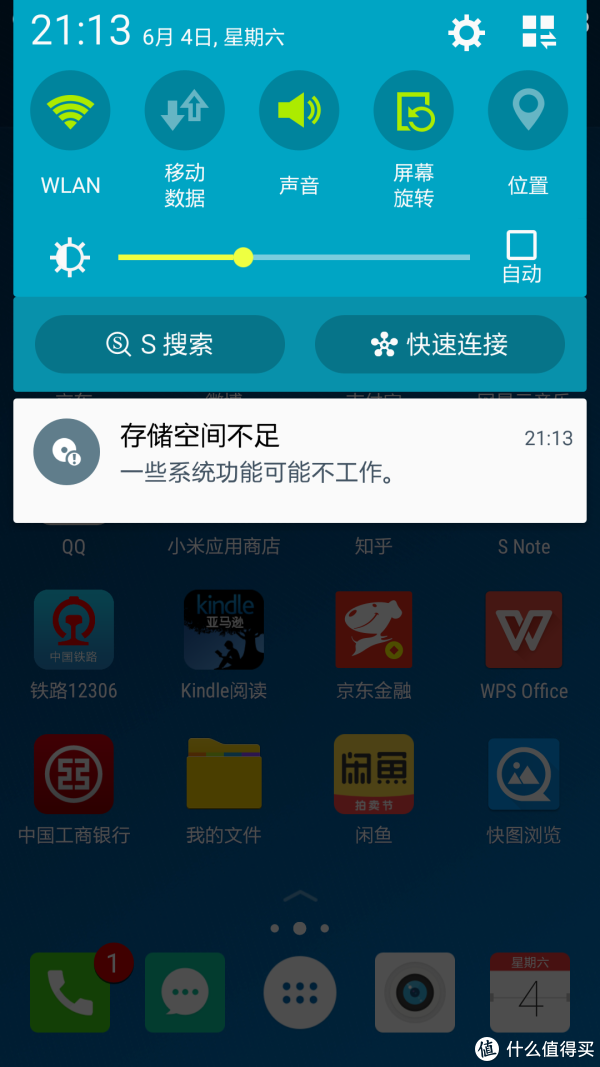Toggle the 位置 location setting
The height and width of the screenshot is (1067, 600).
[528, 110]
